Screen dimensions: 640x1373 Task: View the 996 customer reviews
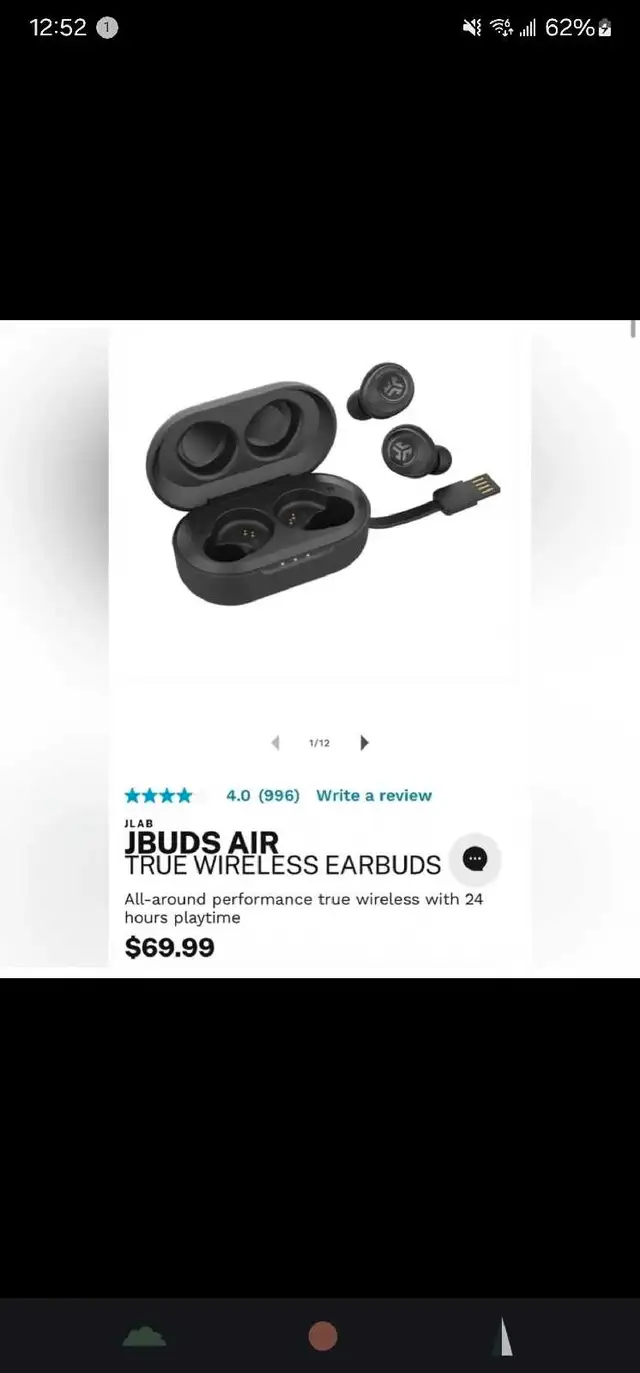click(x=279, y=796)
